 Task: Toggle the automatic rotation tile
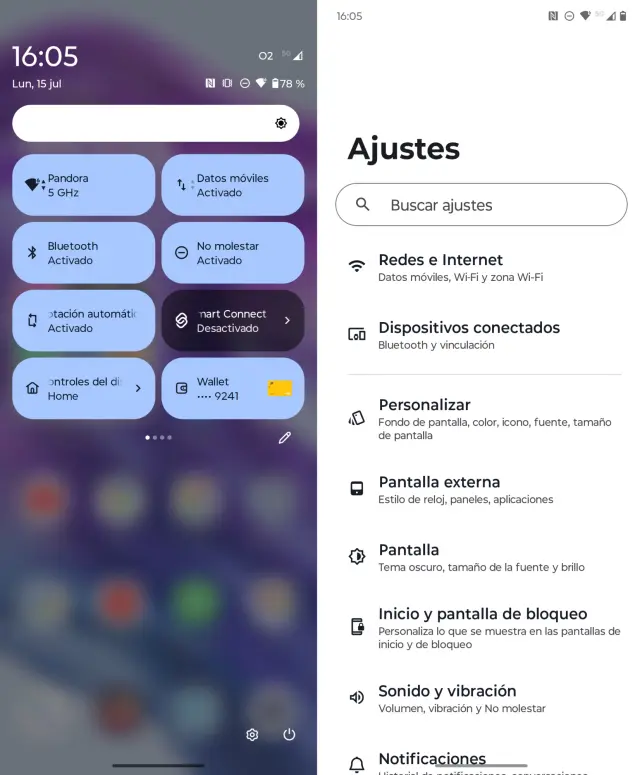click(x=83, y=321)
